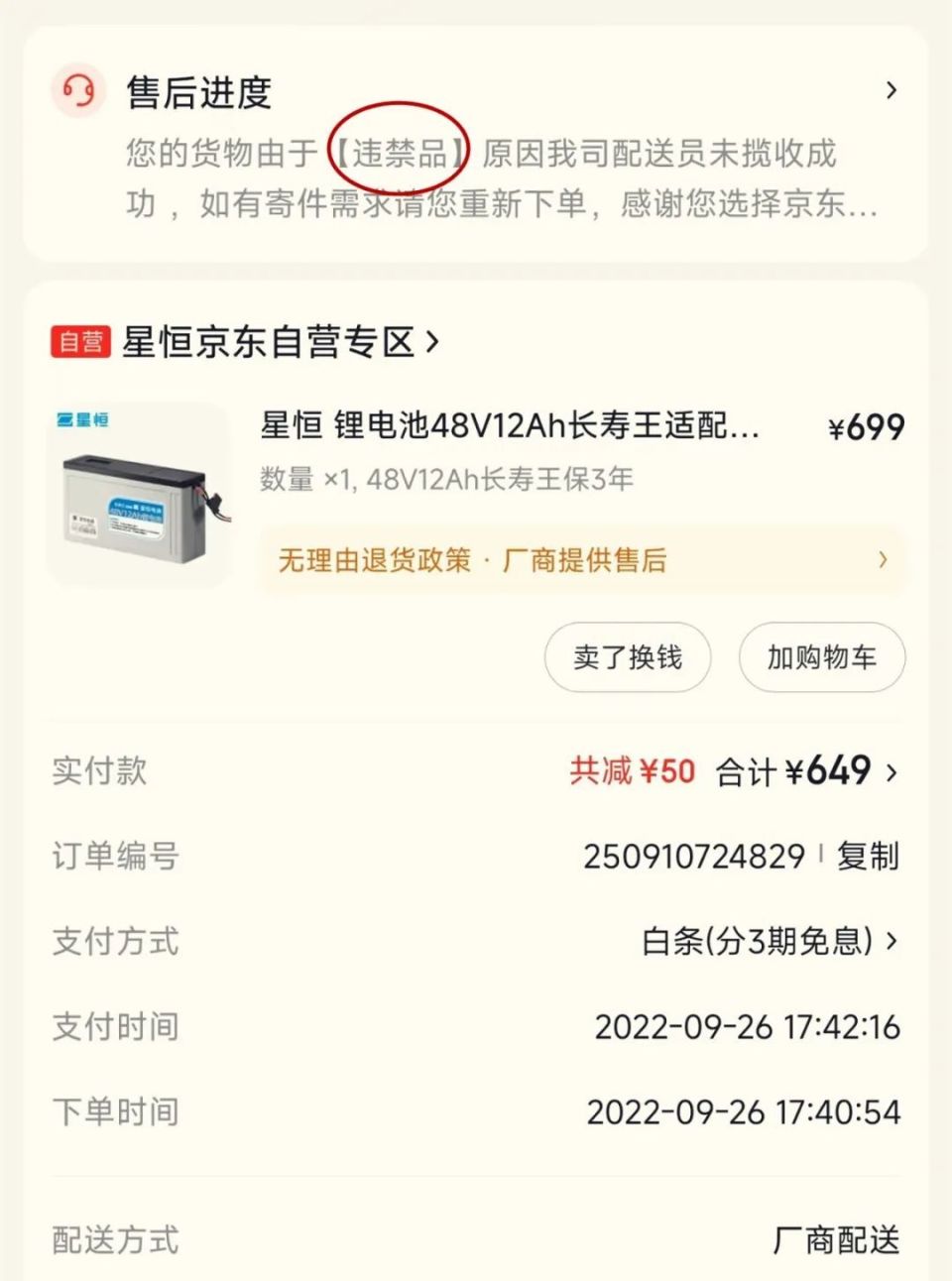Copy the order number with 复制
This screenshot has width=952, height=1281.
click(x=868, y=856)
